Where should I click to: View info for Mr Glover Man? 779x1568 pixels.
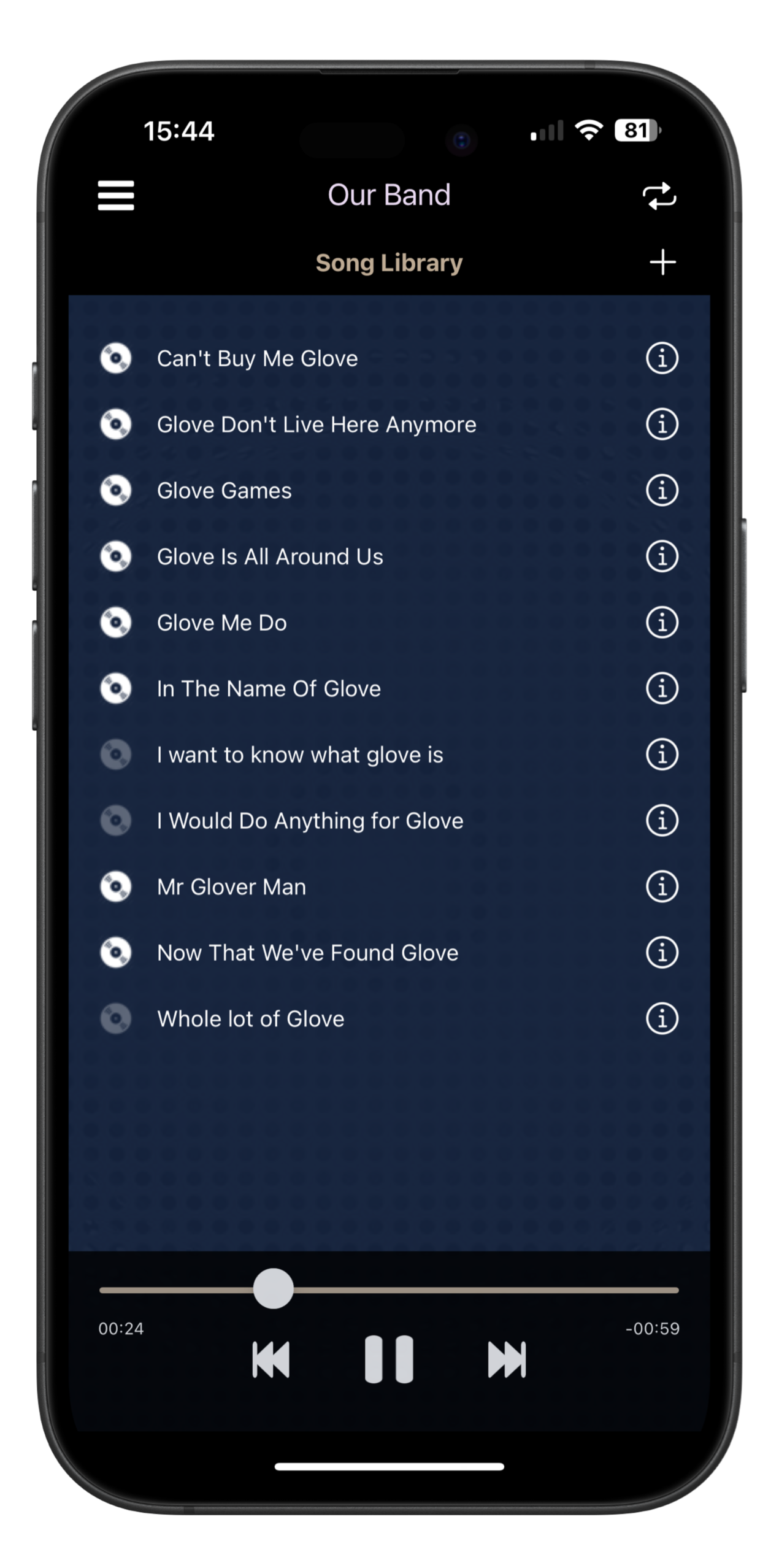pyautogui.click(x=662, y=886)
